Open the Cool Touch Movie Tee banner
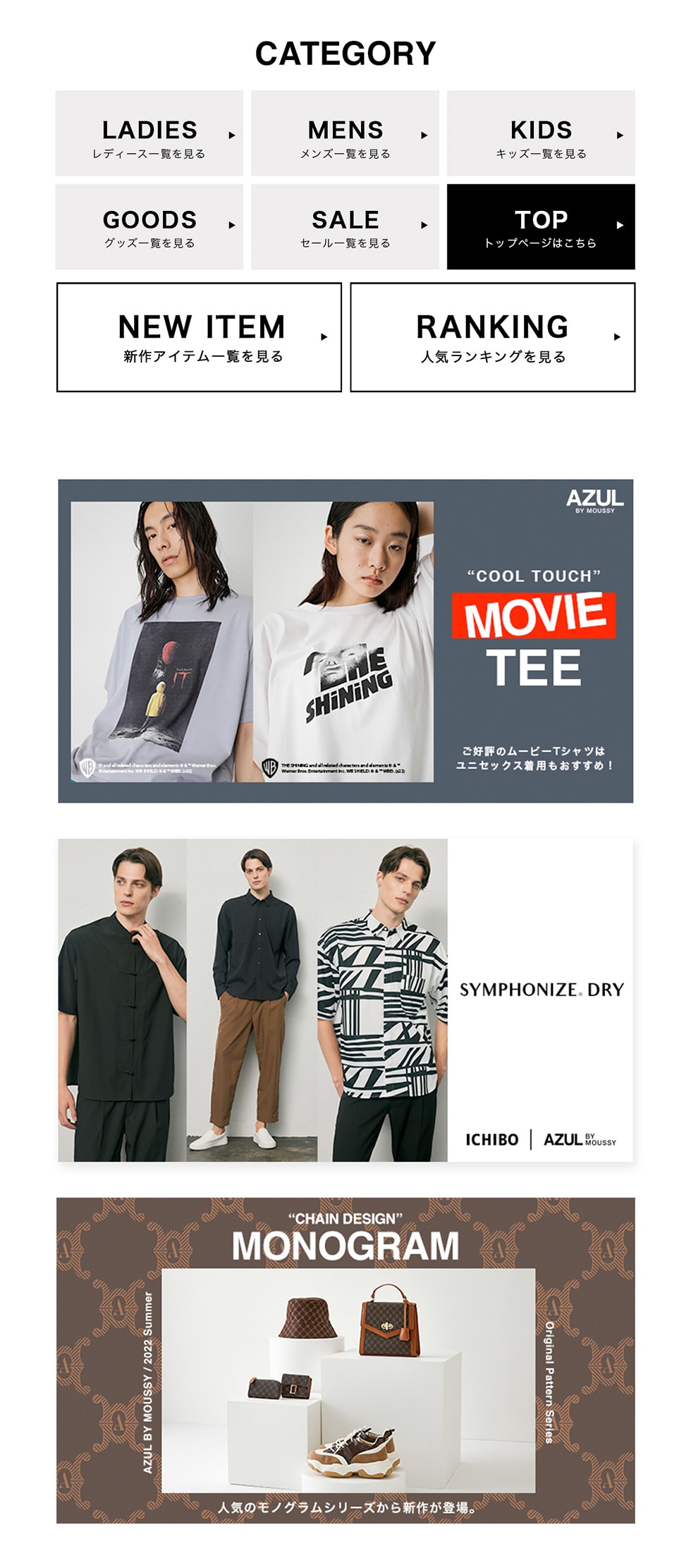The image size is (691, 1568). click(x=345, y=640)
